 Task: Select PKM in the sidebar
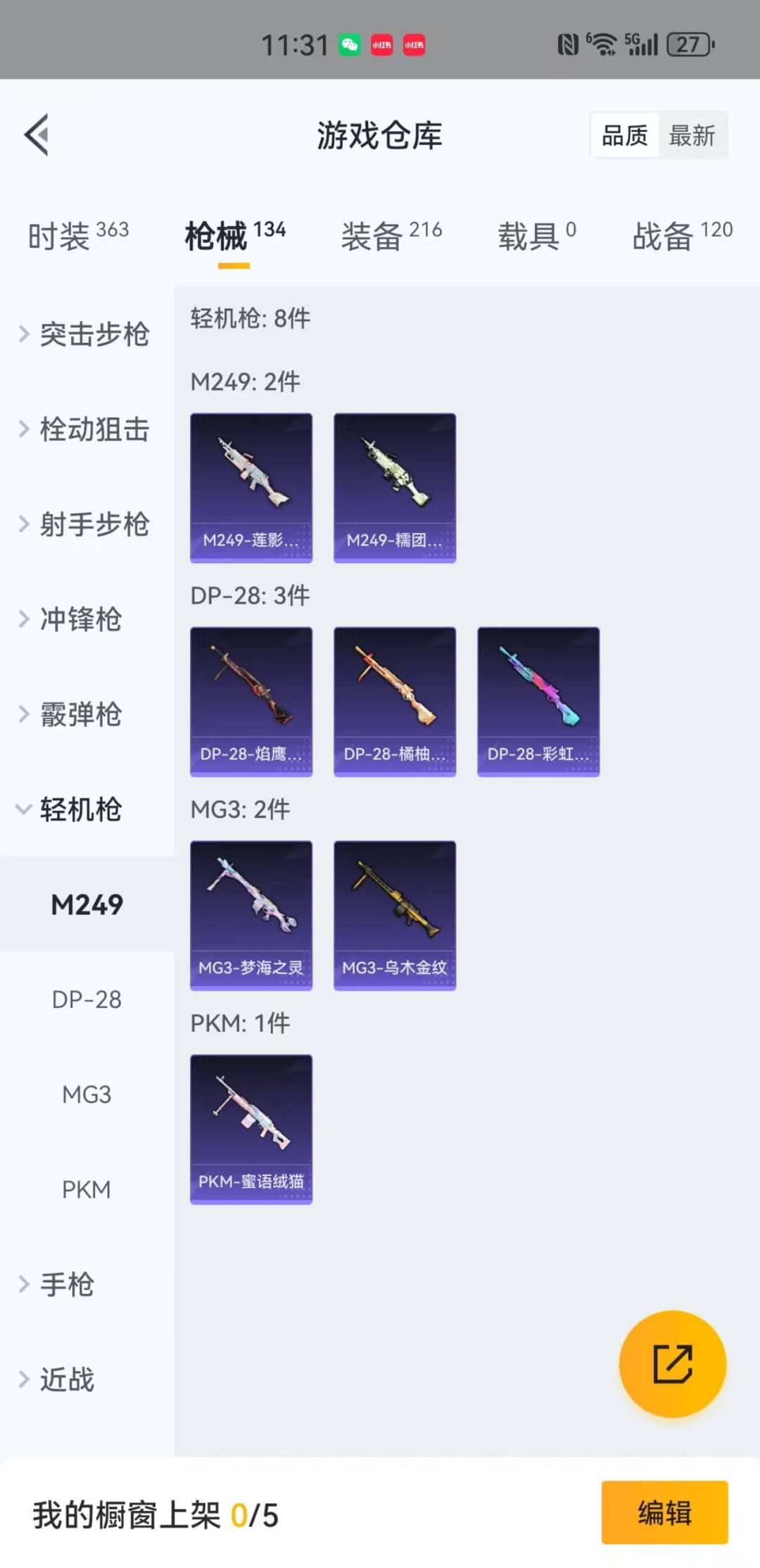[x=87, y=1189]
